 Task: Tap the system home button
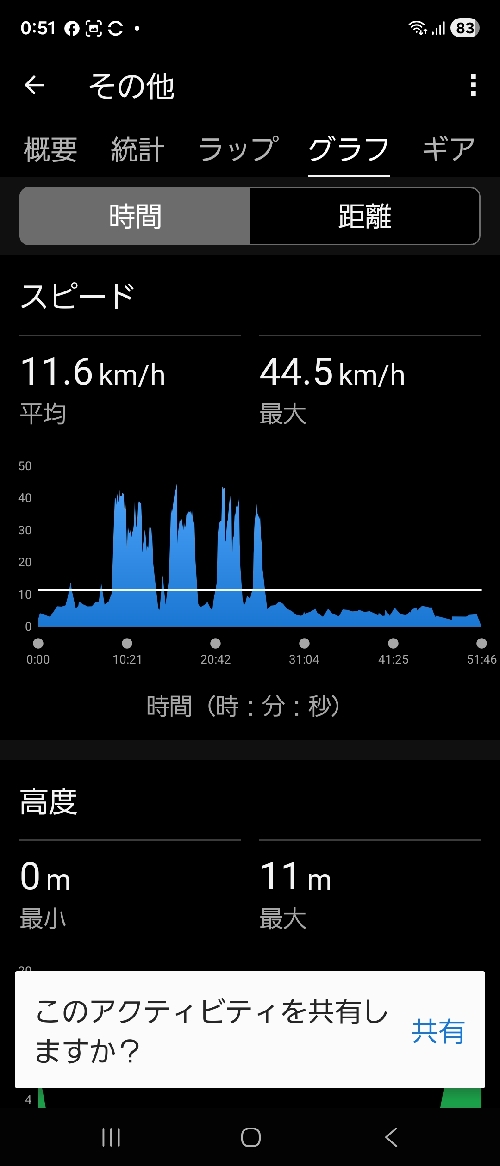251,1136
